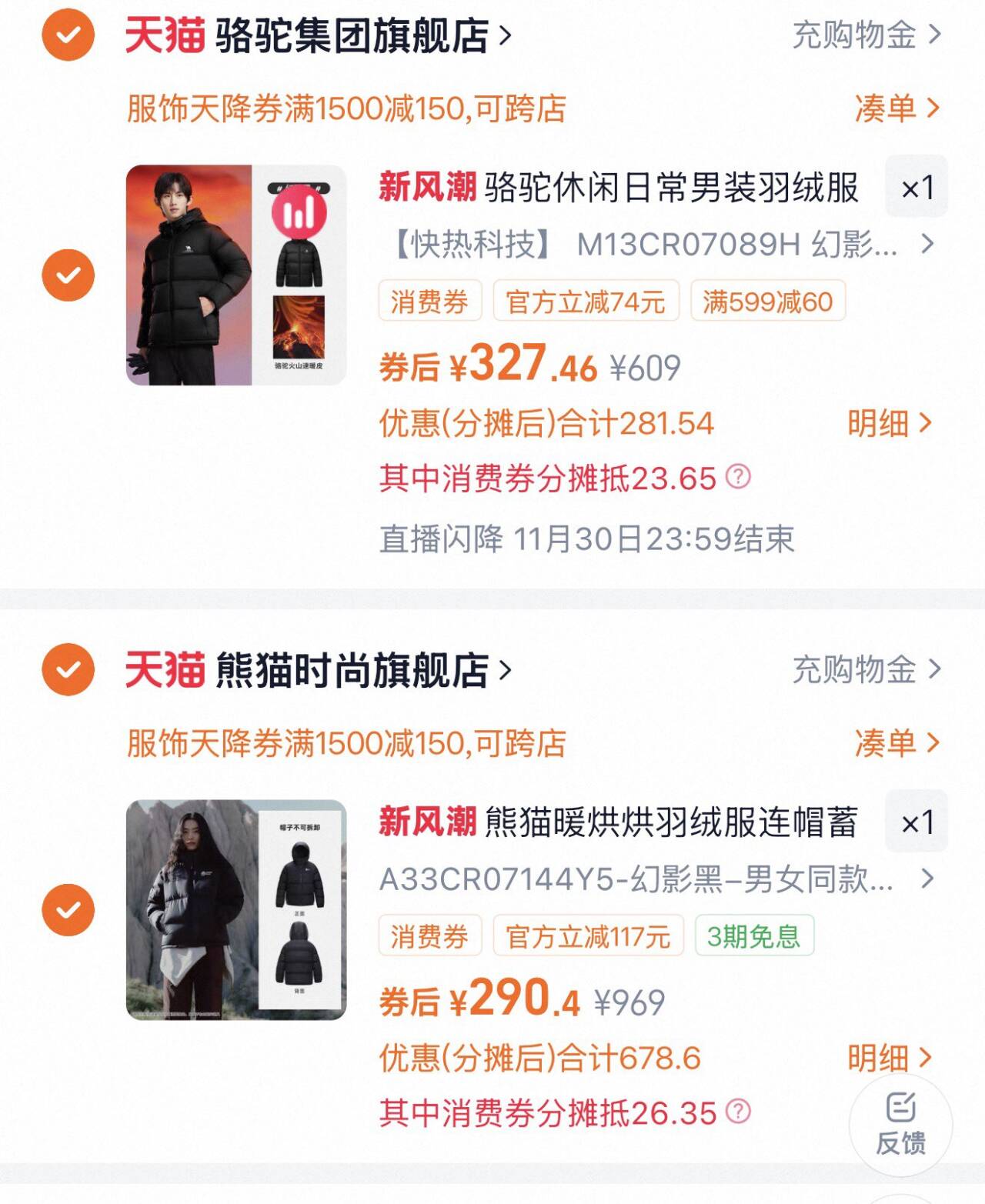The height and width of the screenshot is (1204, 985).
Task: Uncheck the 骆驼集团旗舰店 store checkbox
Action: point(68,35)
